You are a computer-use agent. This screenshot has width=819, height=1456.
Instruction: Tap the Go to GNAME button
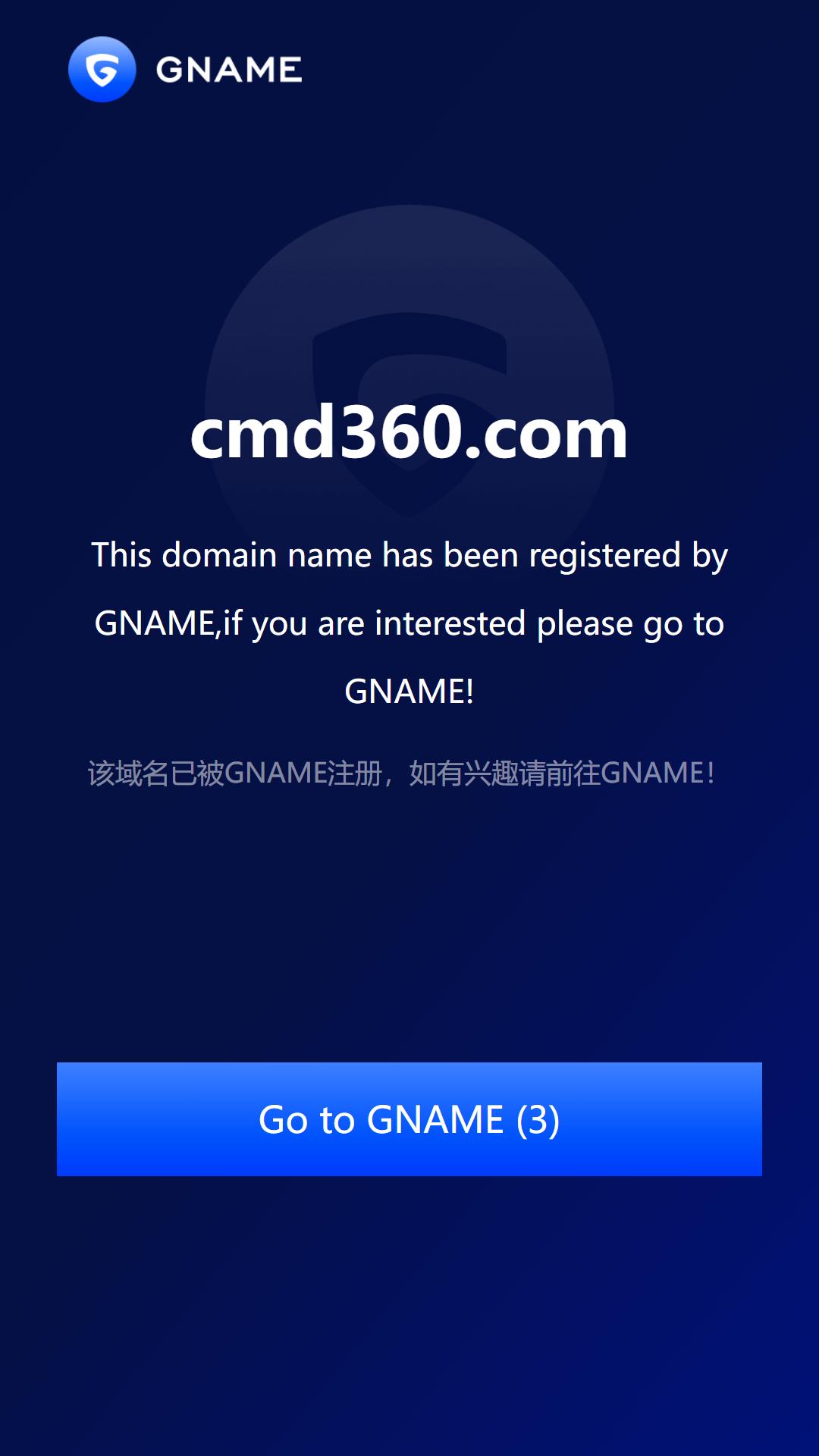click(409, 1119)
